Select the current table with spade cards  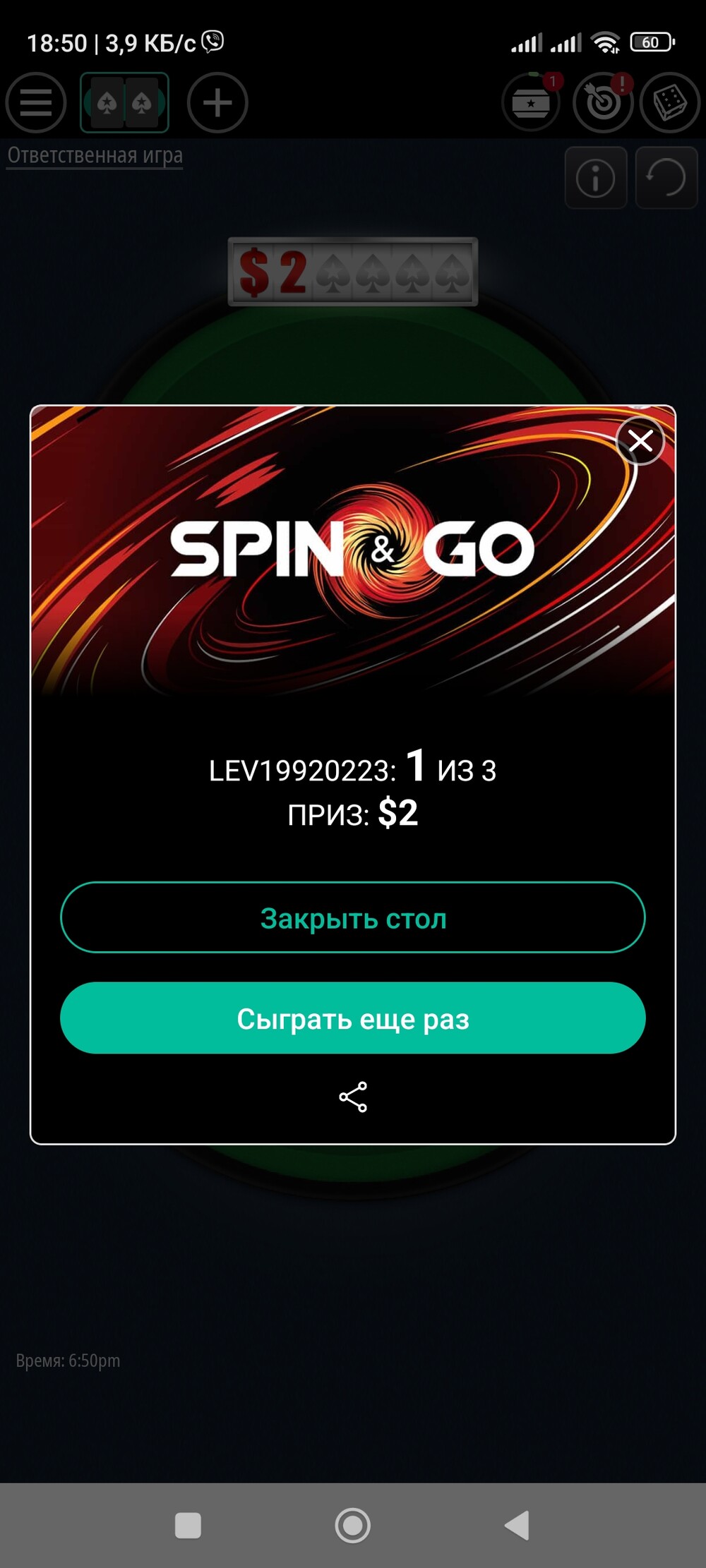(x=124, y=103)
